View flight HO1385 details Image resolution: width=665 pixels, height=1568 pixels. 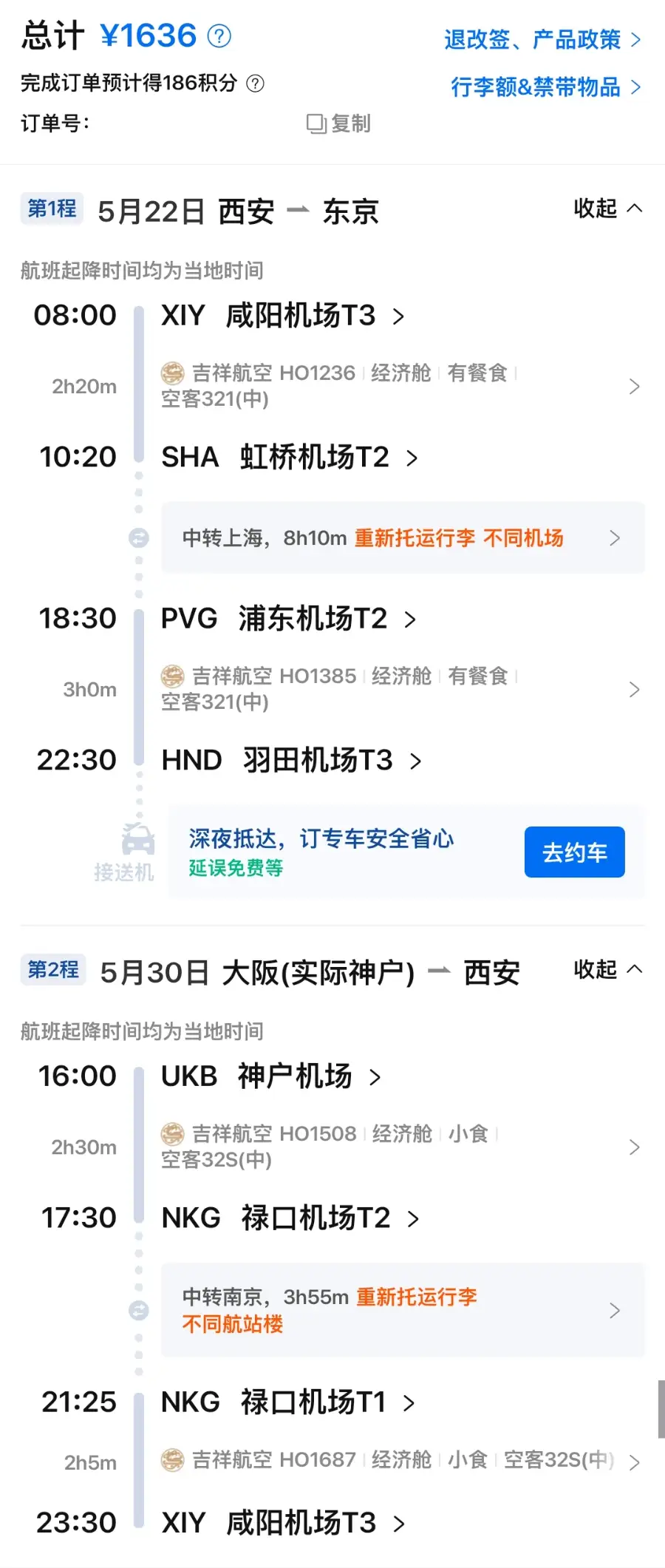coord(399,689)
